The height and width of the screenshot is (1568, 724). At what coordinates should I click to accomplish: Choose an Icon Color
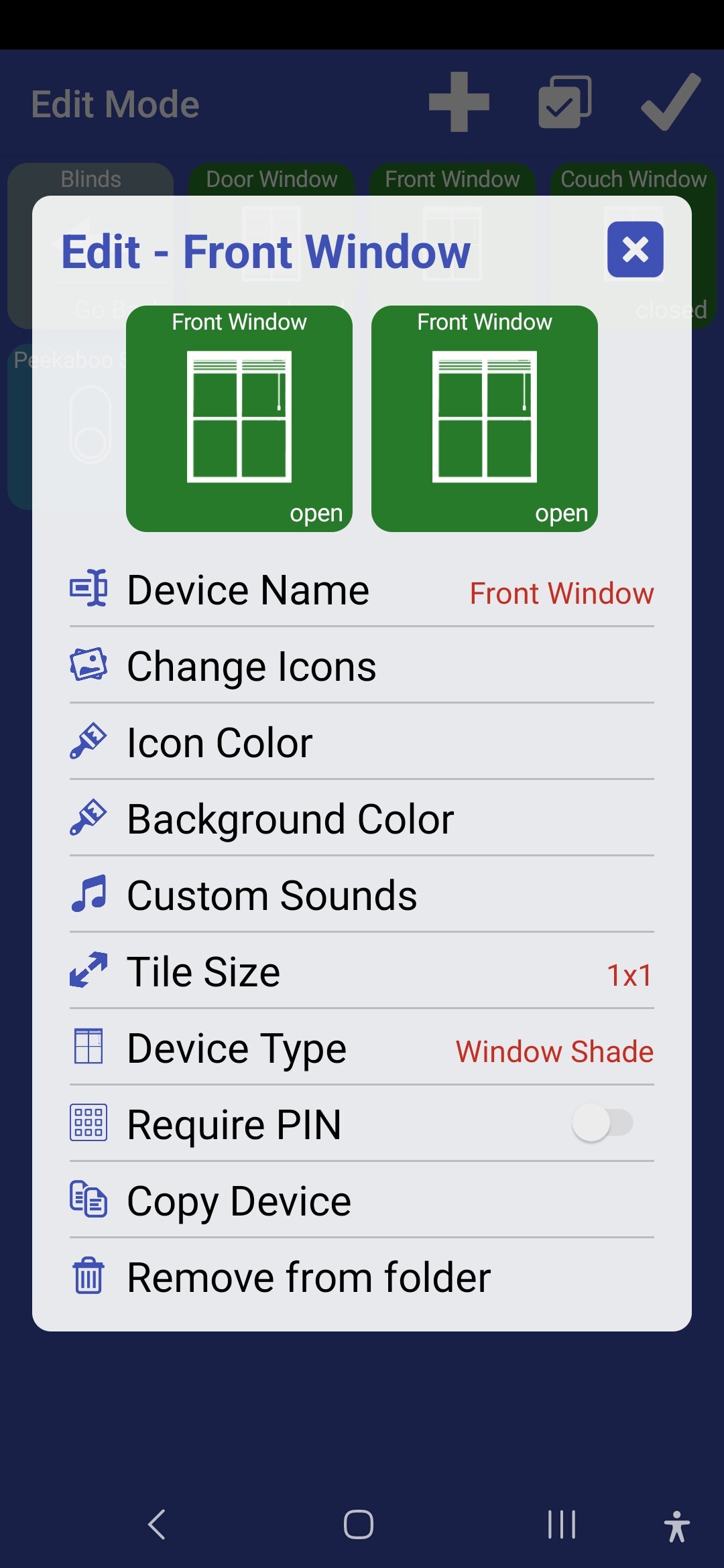coord(362,743)
